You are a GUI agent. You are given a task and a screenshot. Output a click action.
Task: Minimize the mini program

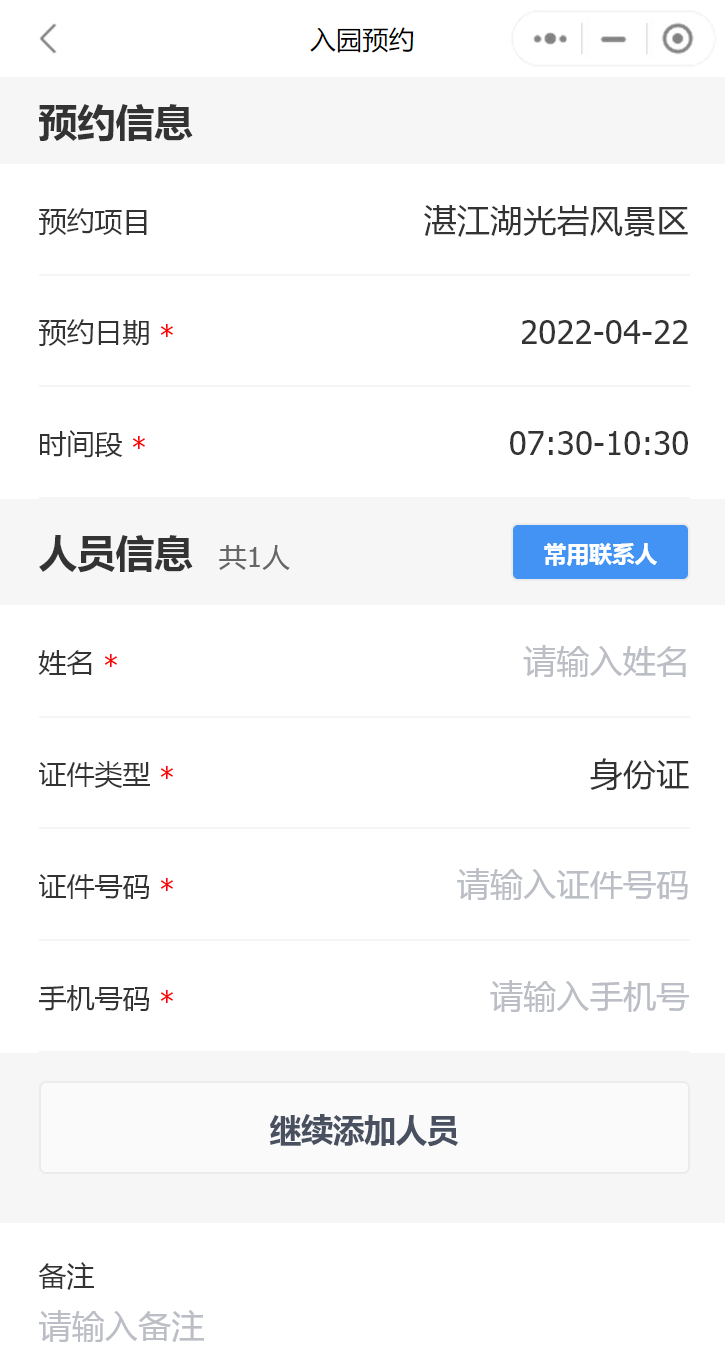[613, 39]
